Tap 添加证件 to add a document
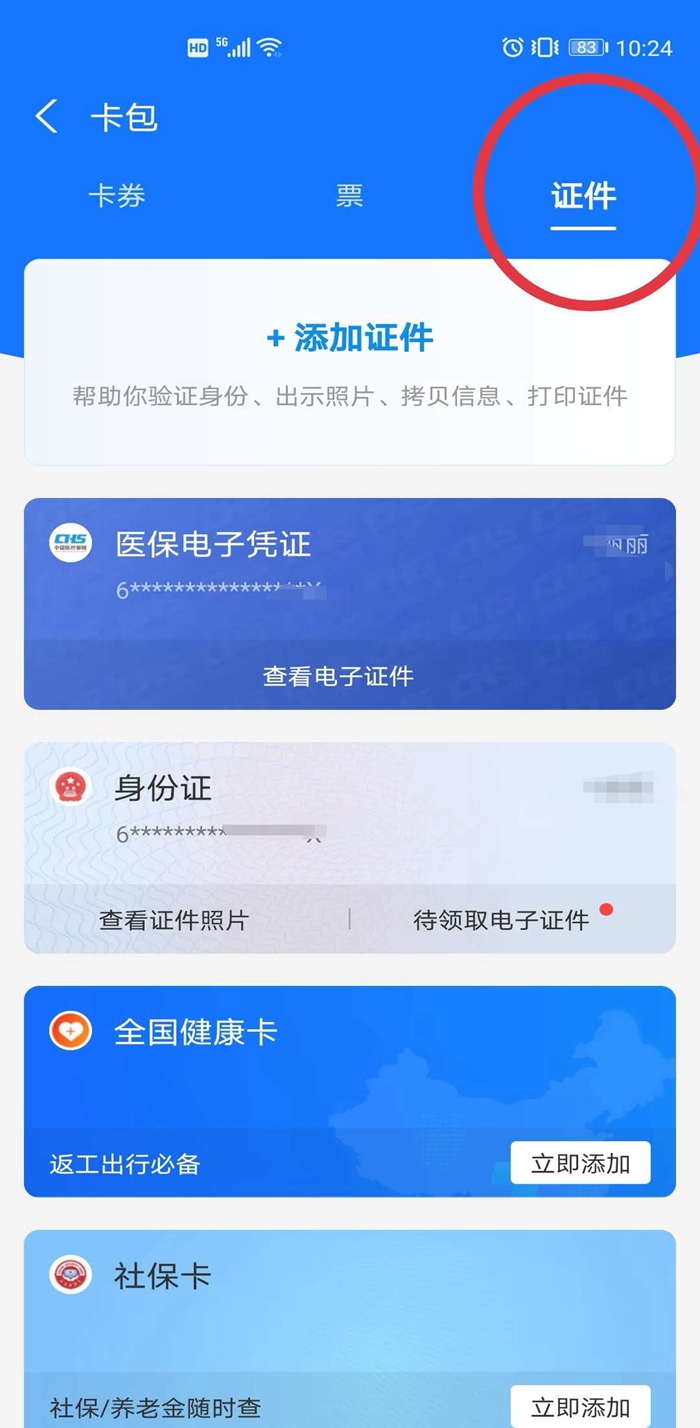 tap(350, 338)
